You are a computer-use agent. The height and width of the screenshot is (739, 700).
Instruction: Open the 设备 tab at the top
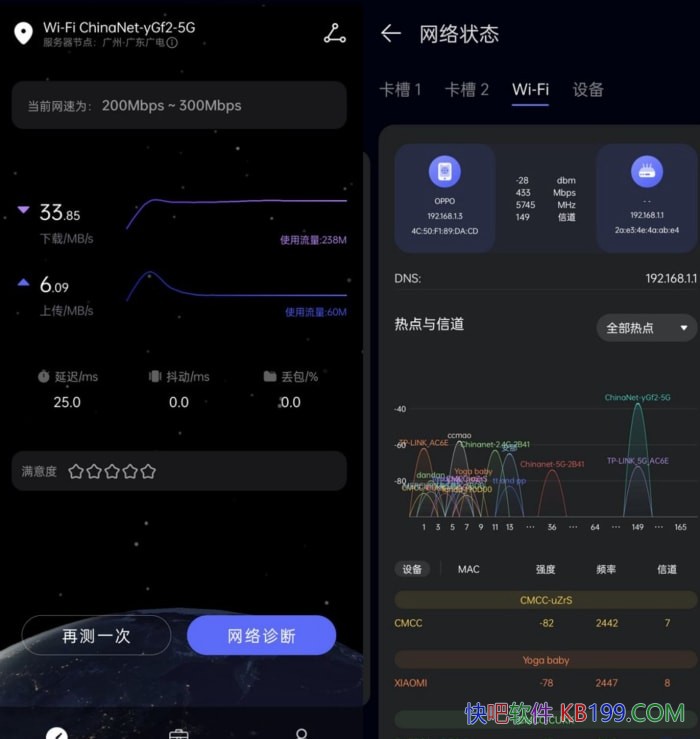click(x=588, y=90)
